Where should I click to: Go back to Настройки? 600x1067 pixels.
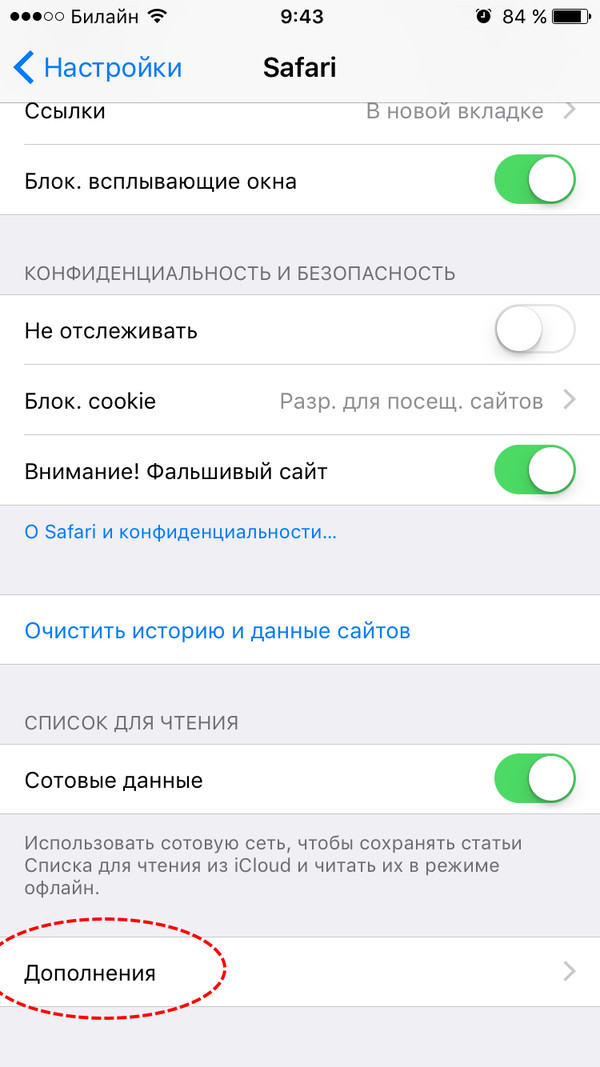point(98,68)
